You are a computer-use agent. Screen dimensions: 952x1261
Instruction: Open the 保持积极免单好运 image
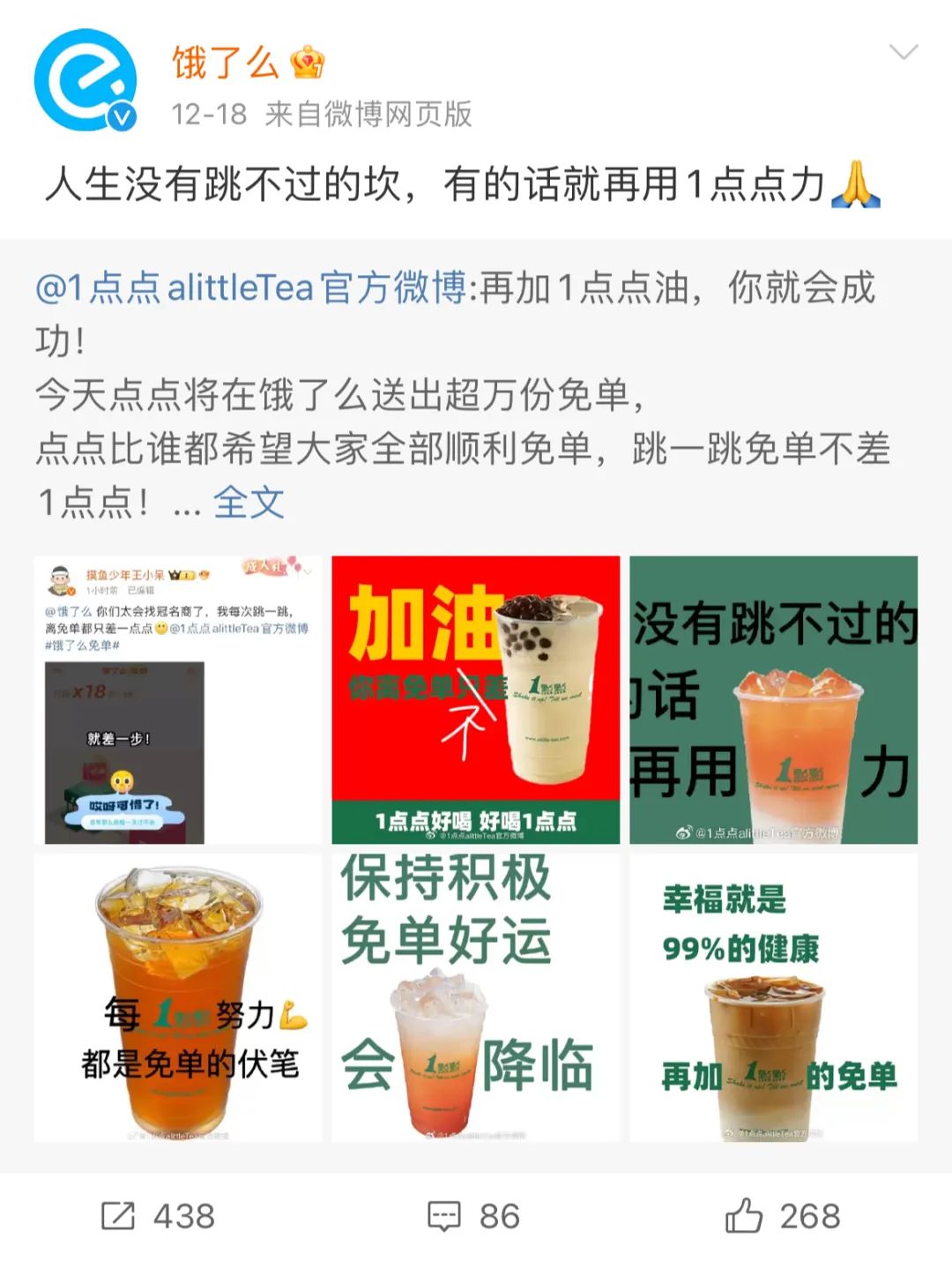point(475,997)
